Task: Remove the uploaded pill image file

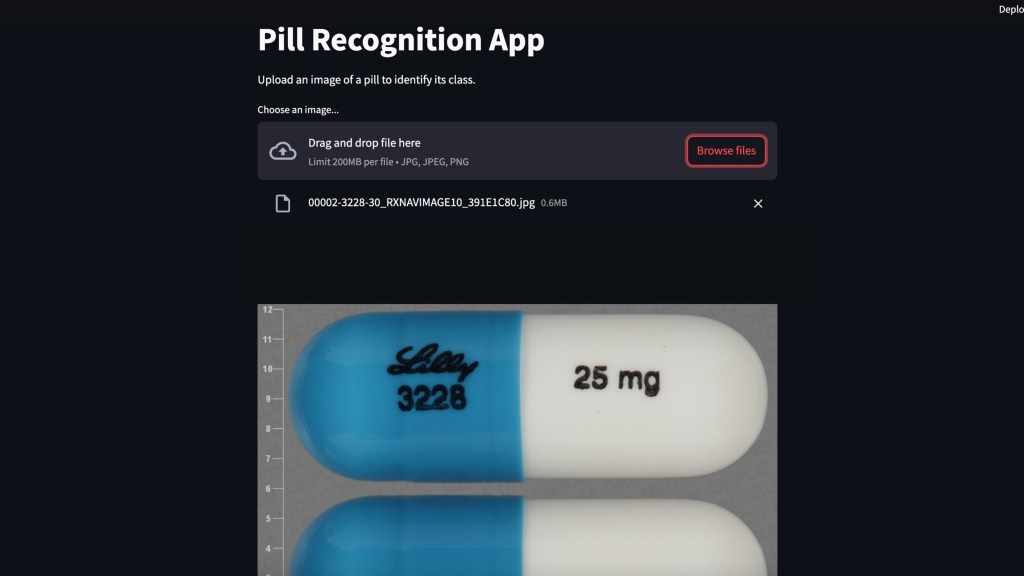Action: [x=757, y=204]
